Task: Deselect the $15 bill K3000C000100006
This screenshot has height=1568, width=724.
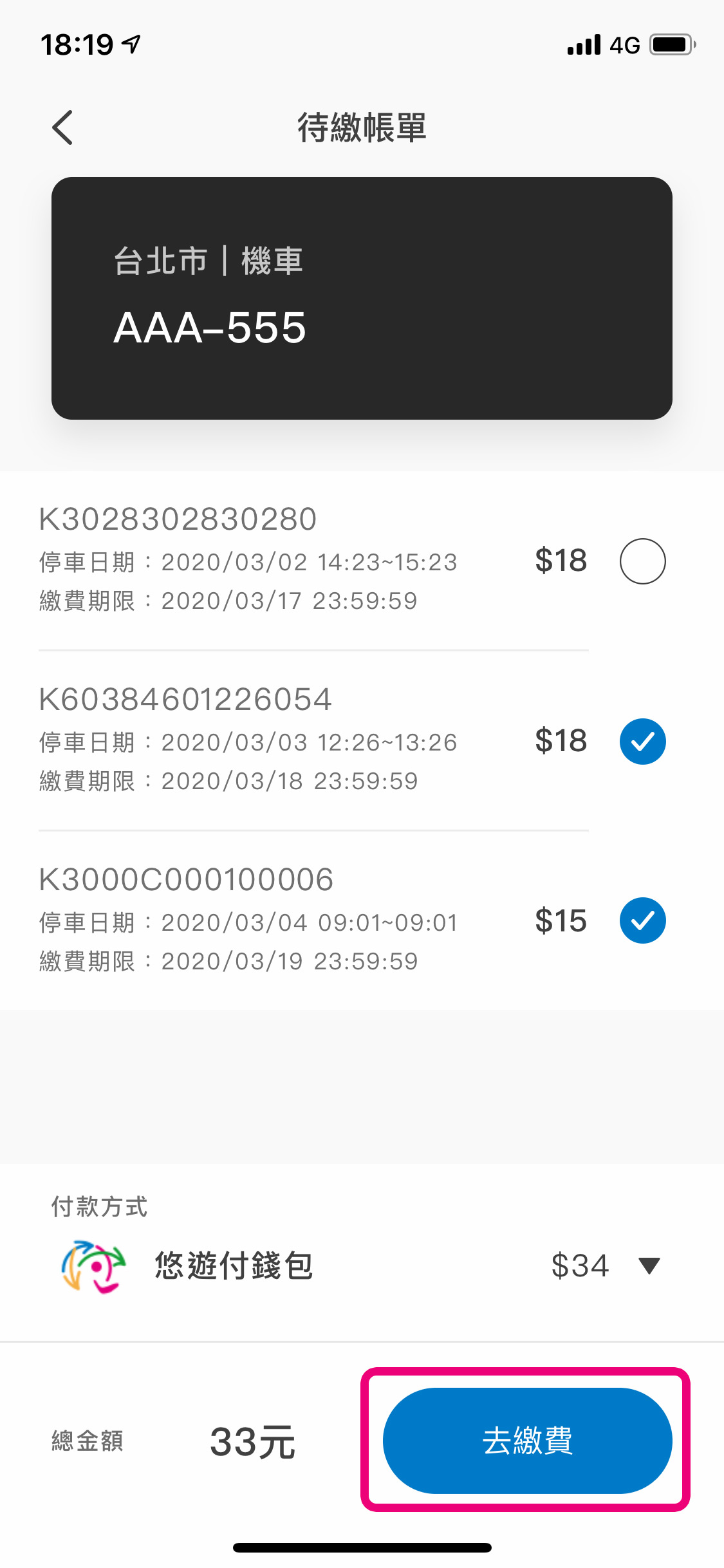Action: [x=642, y=920]
